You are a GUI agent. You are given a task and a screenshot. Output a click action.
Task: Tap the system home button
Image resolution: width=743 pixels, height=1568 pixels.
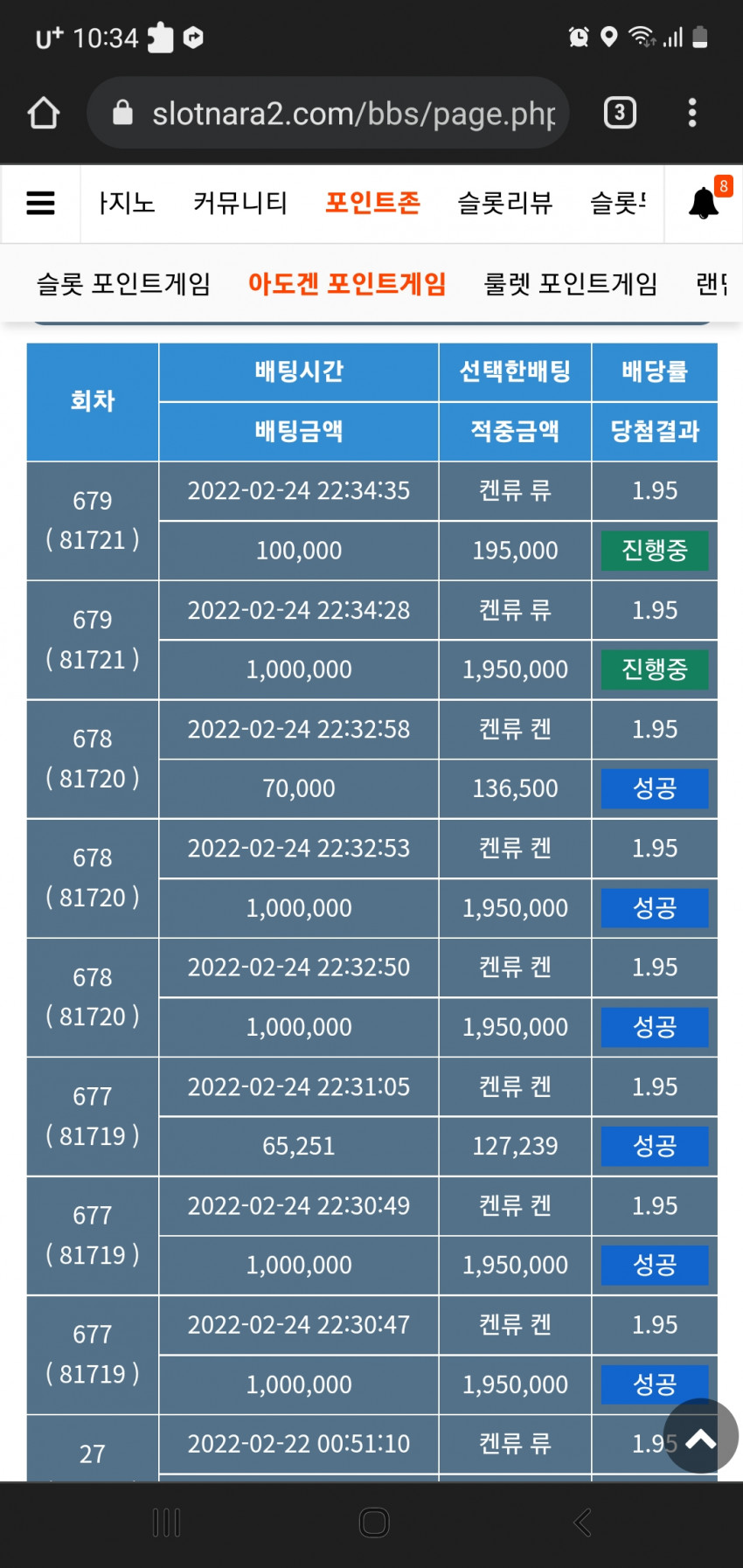pos(374,1523)
